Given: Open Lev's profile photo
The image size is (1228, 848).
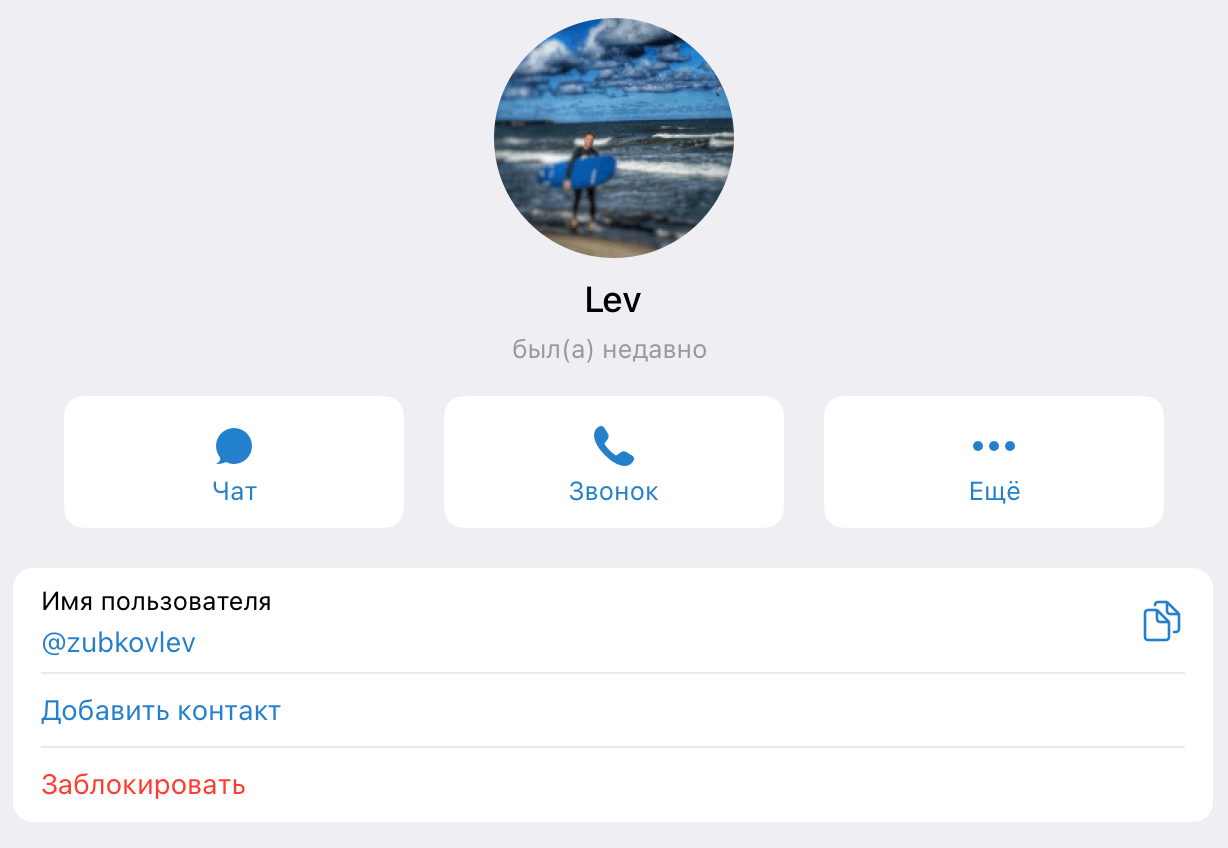Looking at the screenshot, I should [613, 138].
